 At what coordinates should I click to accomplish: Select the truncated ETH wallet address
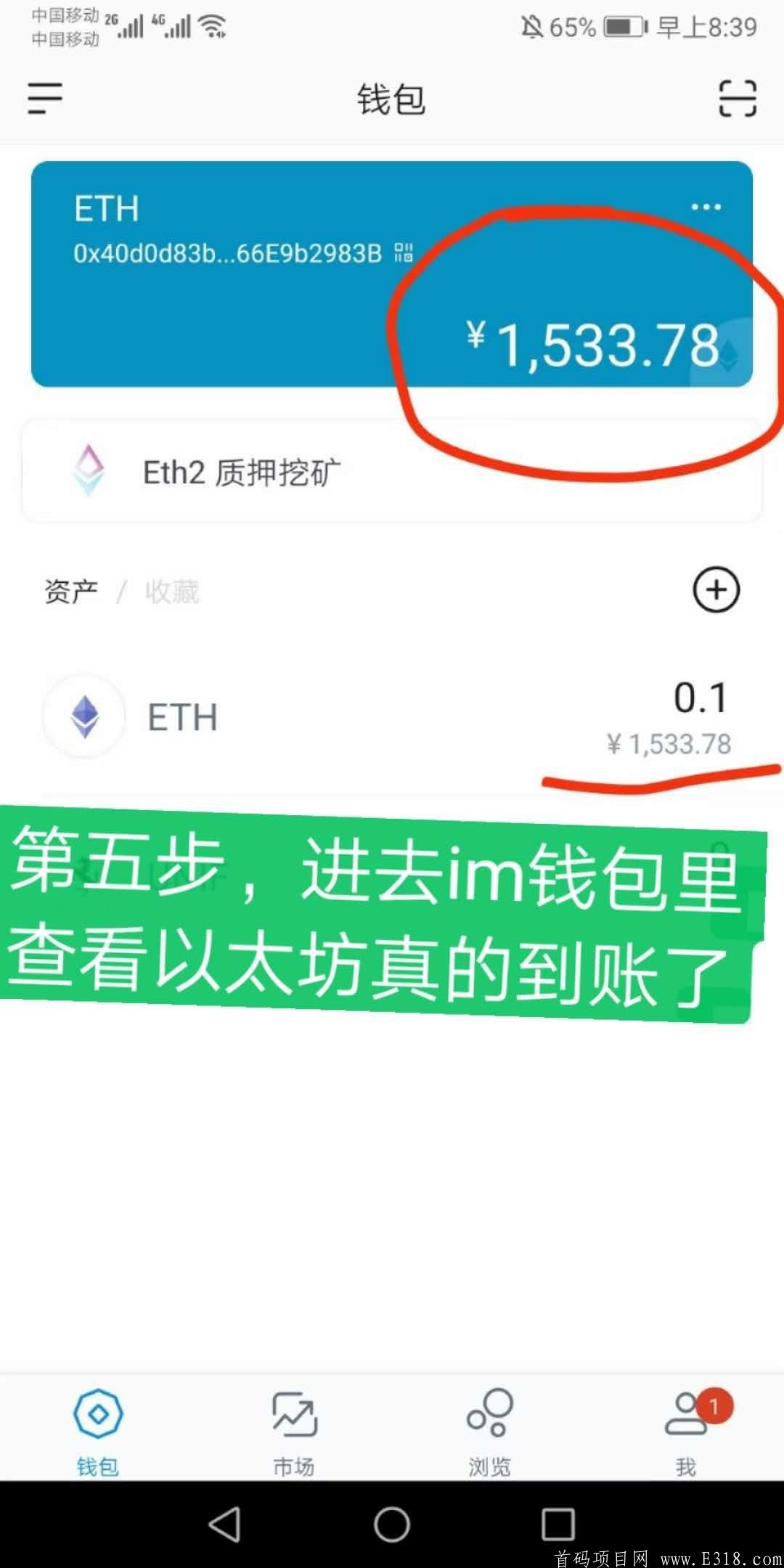(x=226, y=253)
